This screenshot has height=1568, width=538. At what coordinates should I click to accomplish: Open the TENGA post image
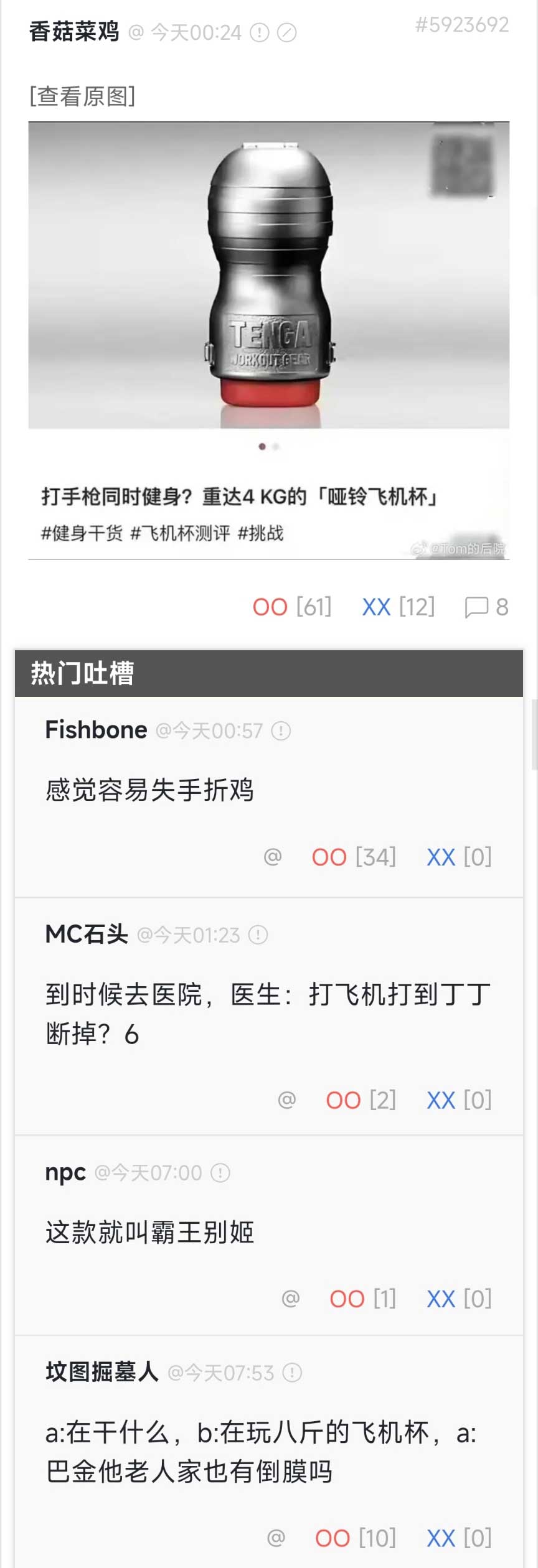pyautogui.click(x=268, y=275)
